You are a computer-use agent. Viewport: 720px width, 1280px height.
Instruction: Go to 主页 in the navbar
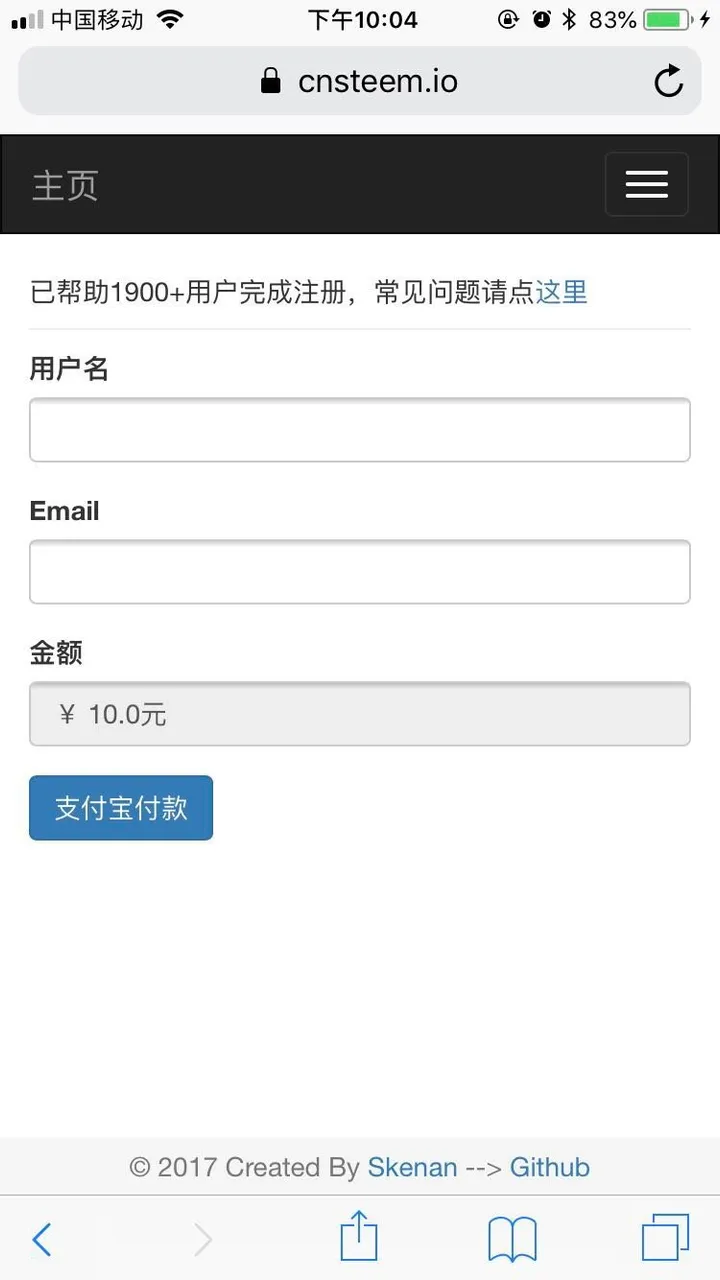point(65,186)
